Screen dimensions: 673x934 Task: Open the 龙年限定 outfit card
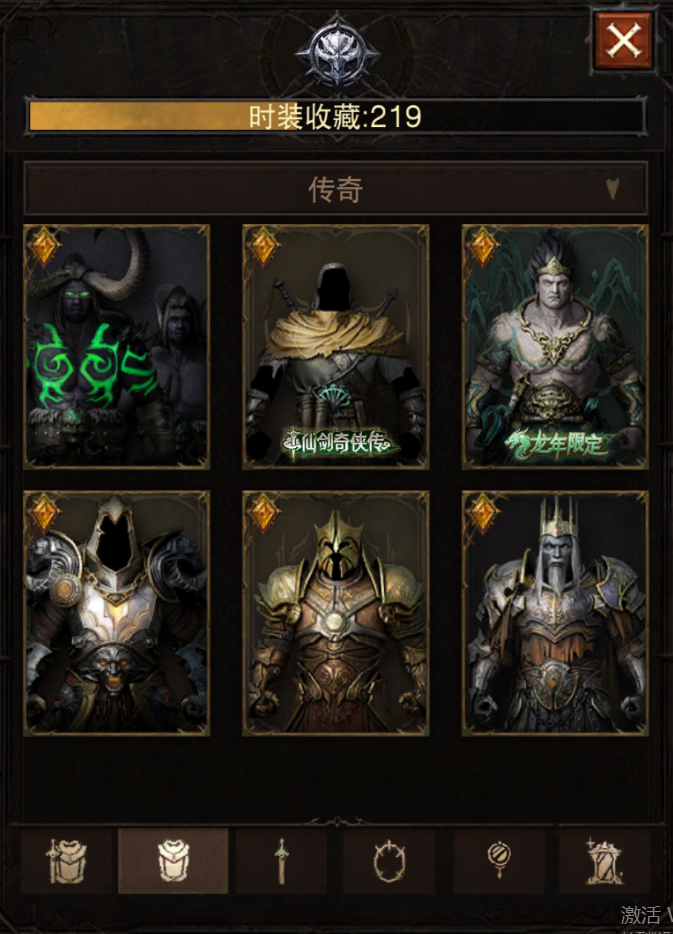tap(555, 346)
